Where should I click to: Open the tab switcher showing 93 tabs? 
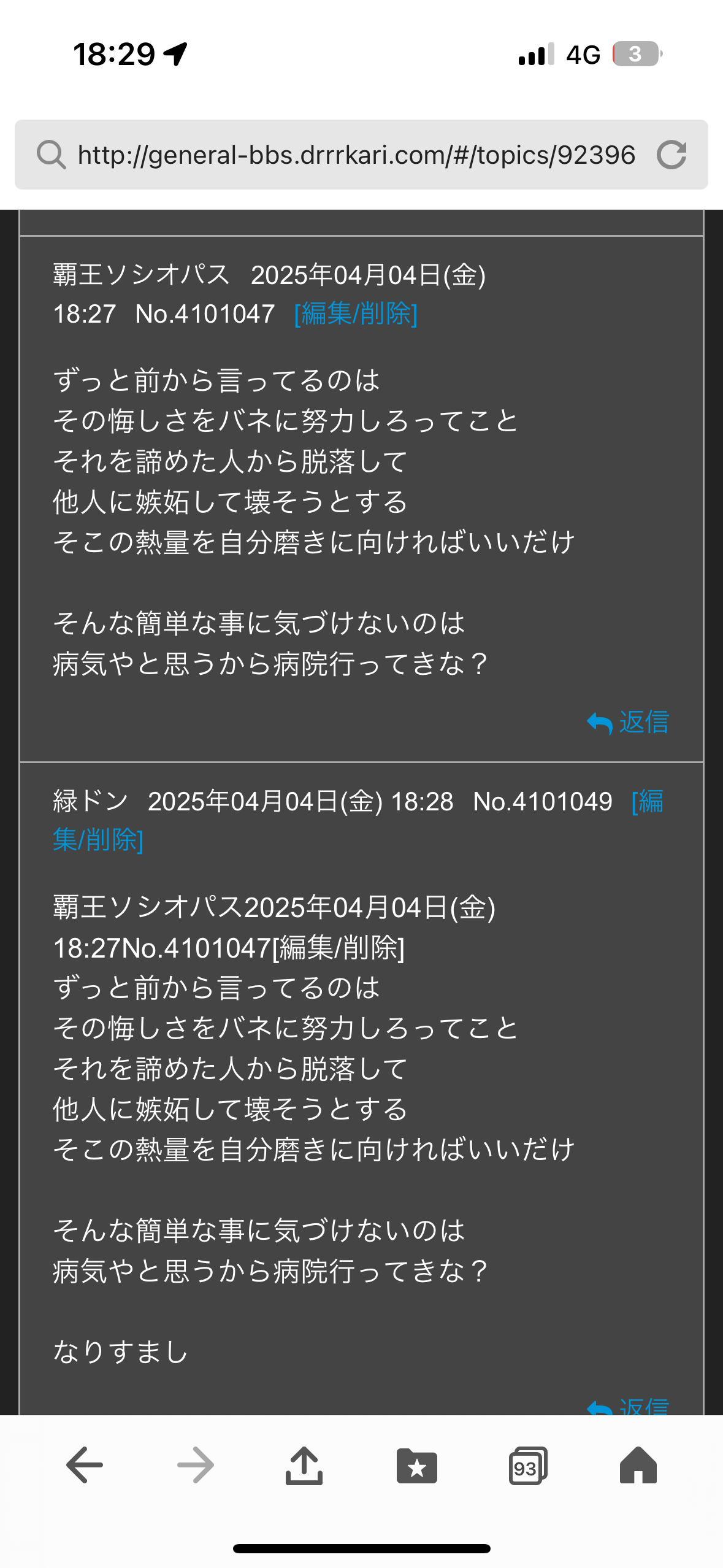tap(528, 1466)
